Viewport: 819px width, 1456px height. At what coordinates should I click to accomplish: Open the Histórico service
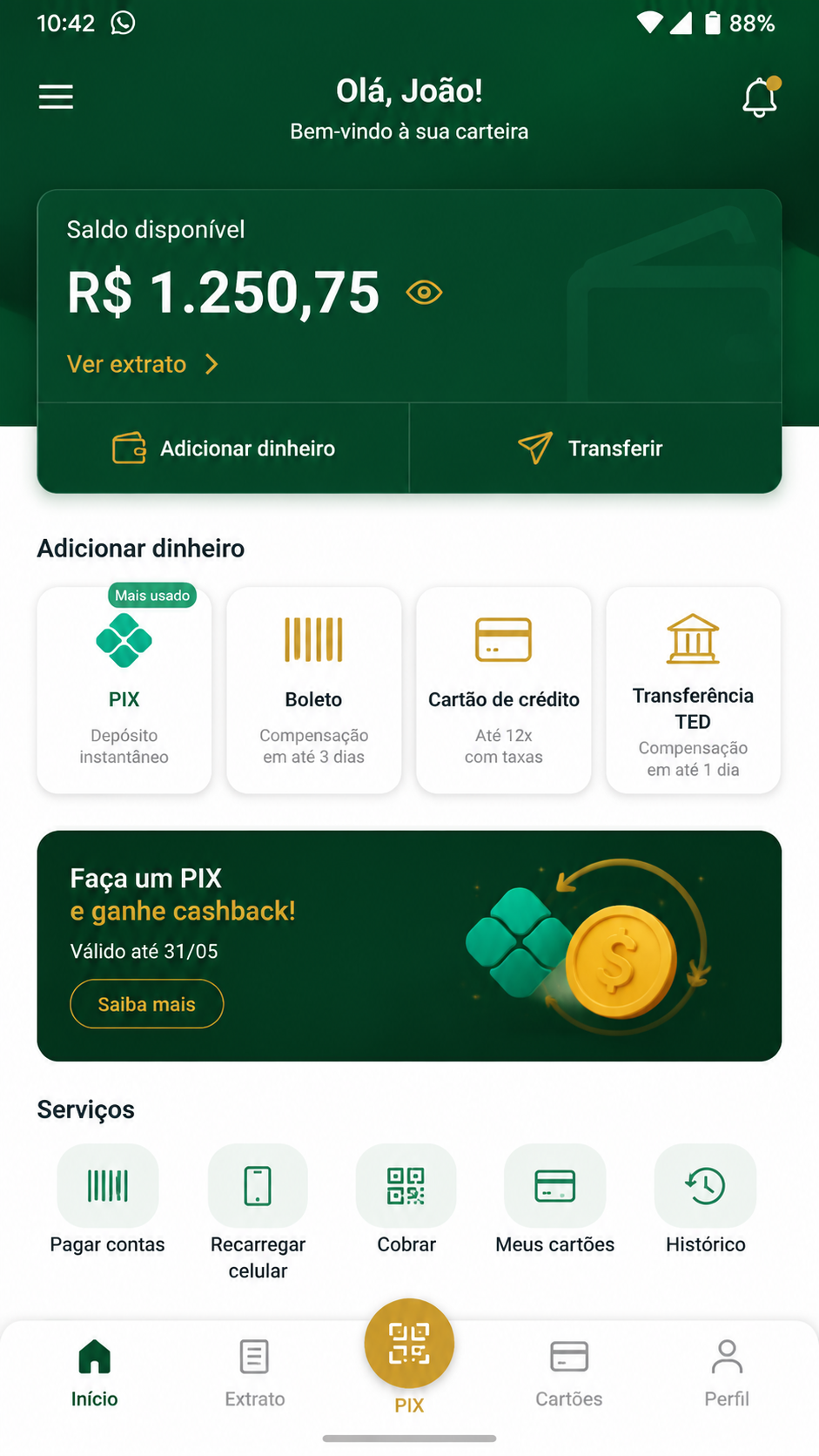click(706, 1200)
